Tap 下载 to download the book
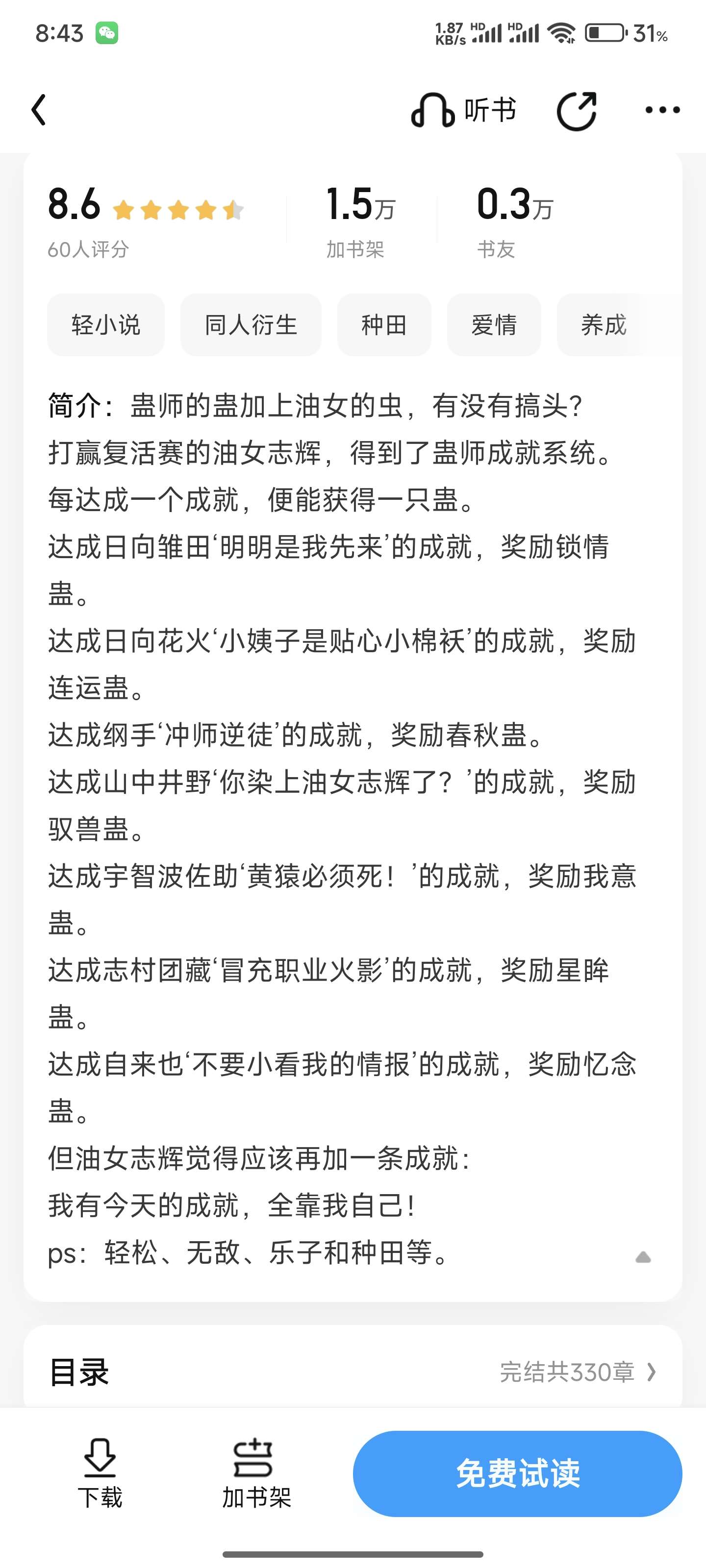The width and height of the screenshot is (706, 1568). point(100,1473)
